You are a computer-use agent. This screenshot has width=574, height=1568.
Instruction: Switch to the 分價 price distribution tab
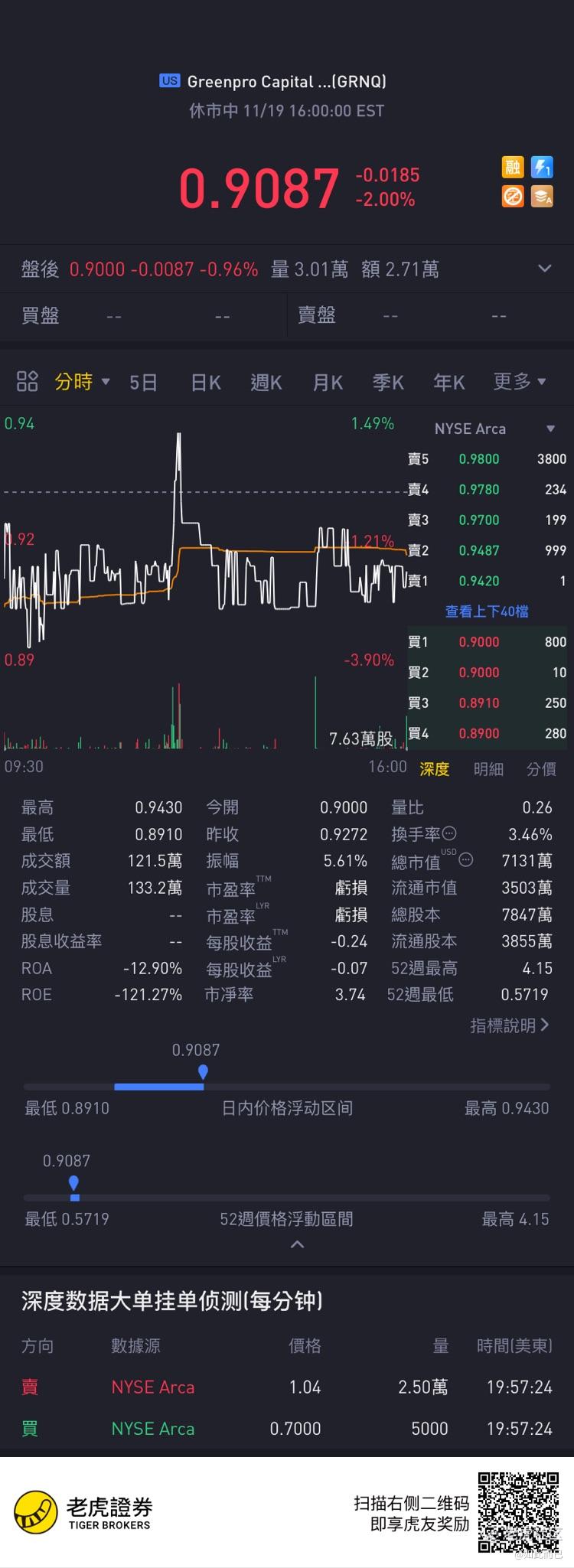(x=541, y=769)
